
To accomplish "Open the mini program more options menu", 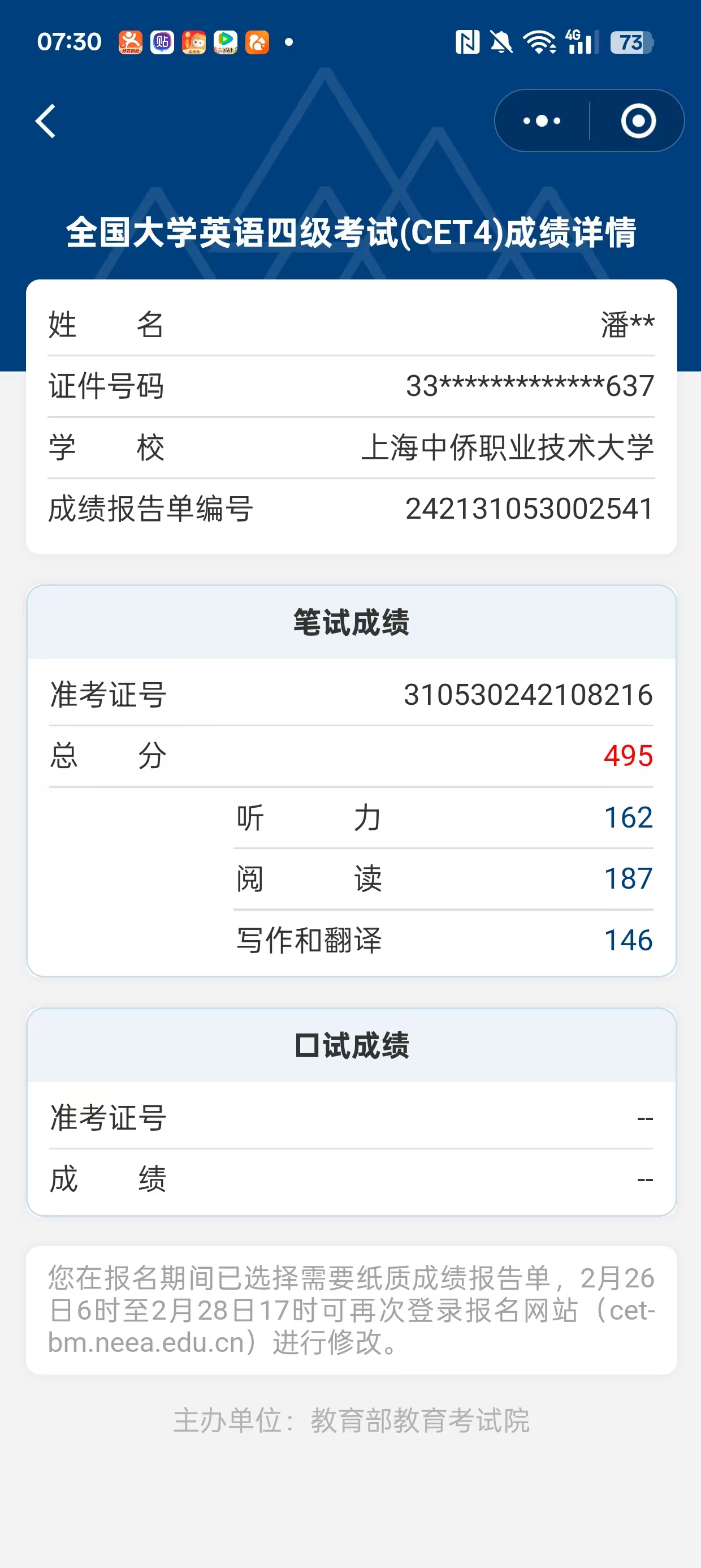I will pyautogui.click(x=542, y=121).
